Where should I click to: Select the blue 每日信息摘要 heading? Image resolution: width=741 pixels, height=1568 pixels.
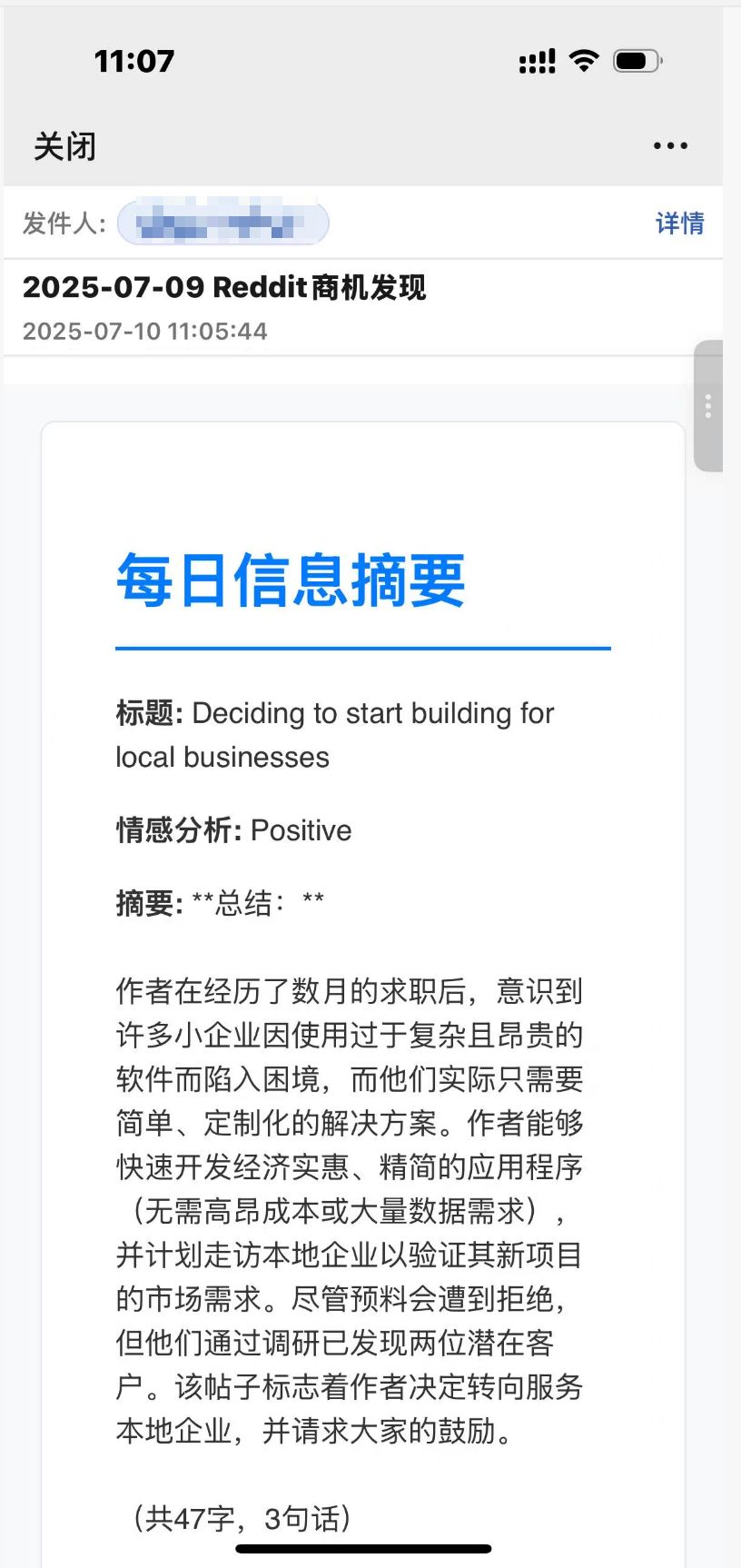point(291,582)
